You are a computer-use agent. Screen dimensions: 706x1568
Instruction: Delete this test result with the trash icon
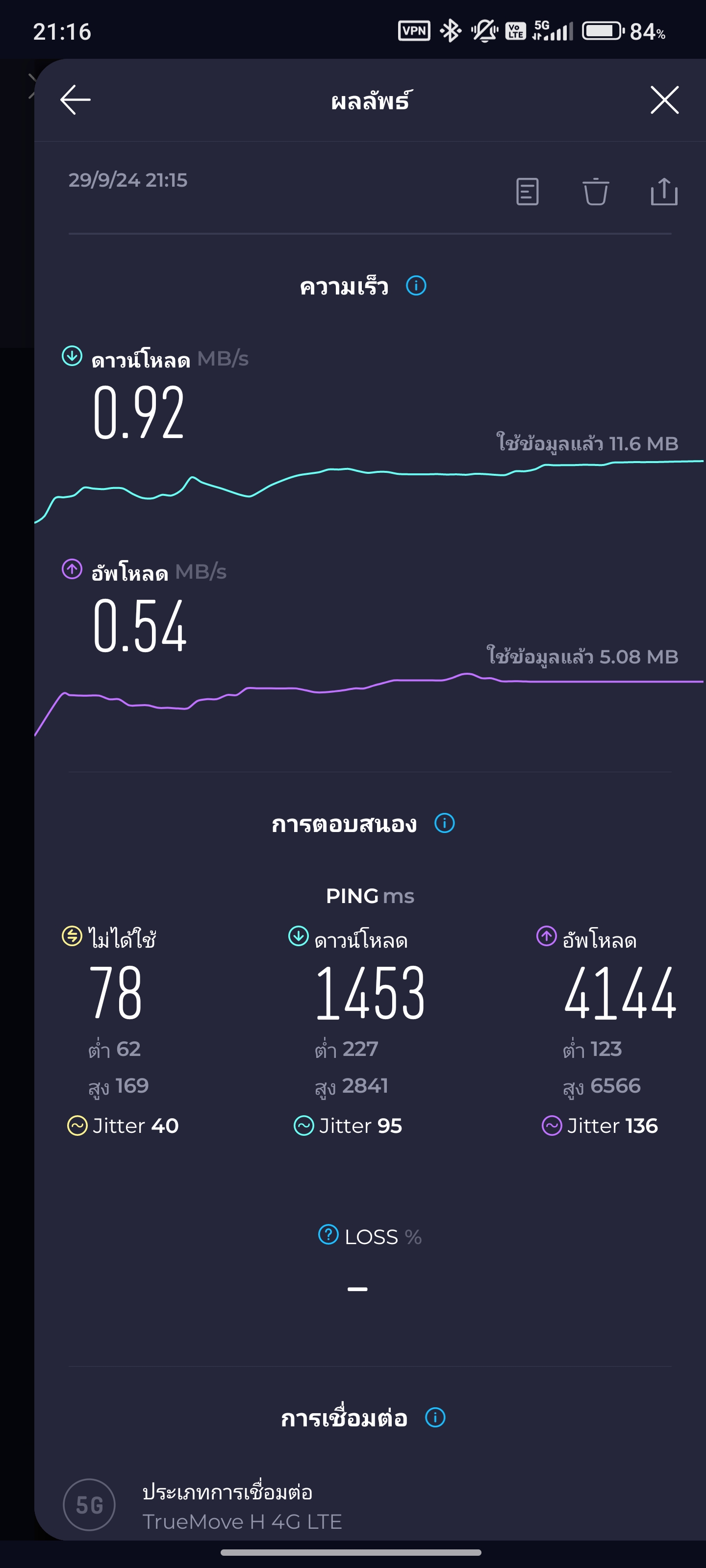click(x=595, y=192)
